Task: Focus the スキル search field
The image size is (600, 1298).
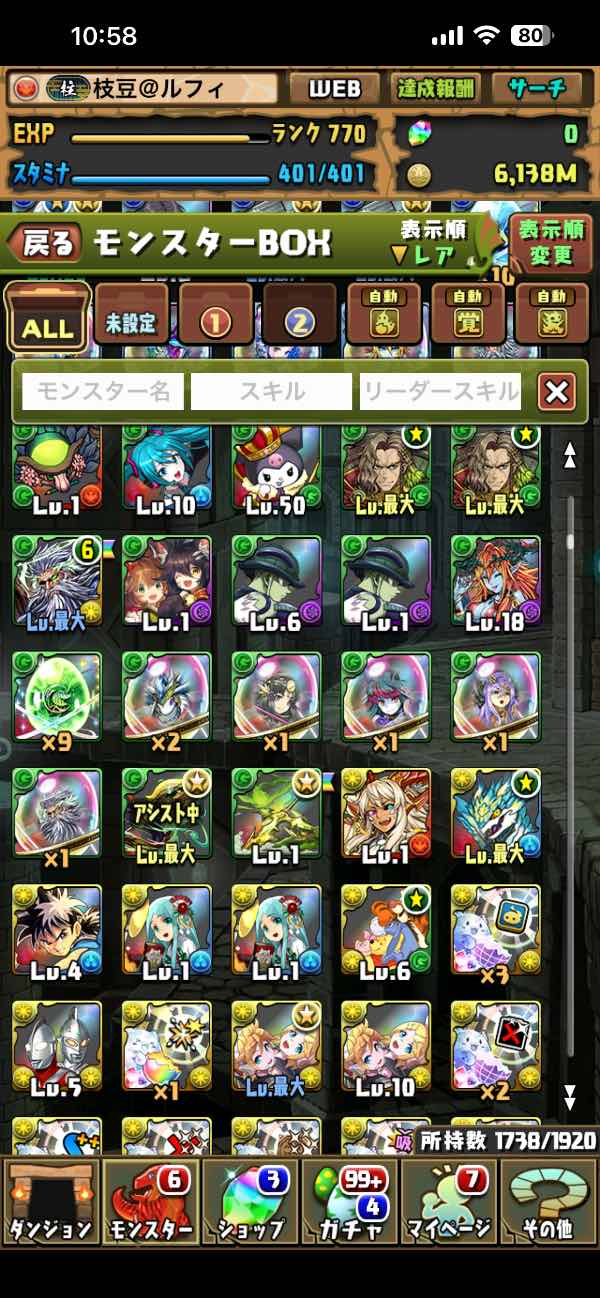Action: [x=272, y=392]
